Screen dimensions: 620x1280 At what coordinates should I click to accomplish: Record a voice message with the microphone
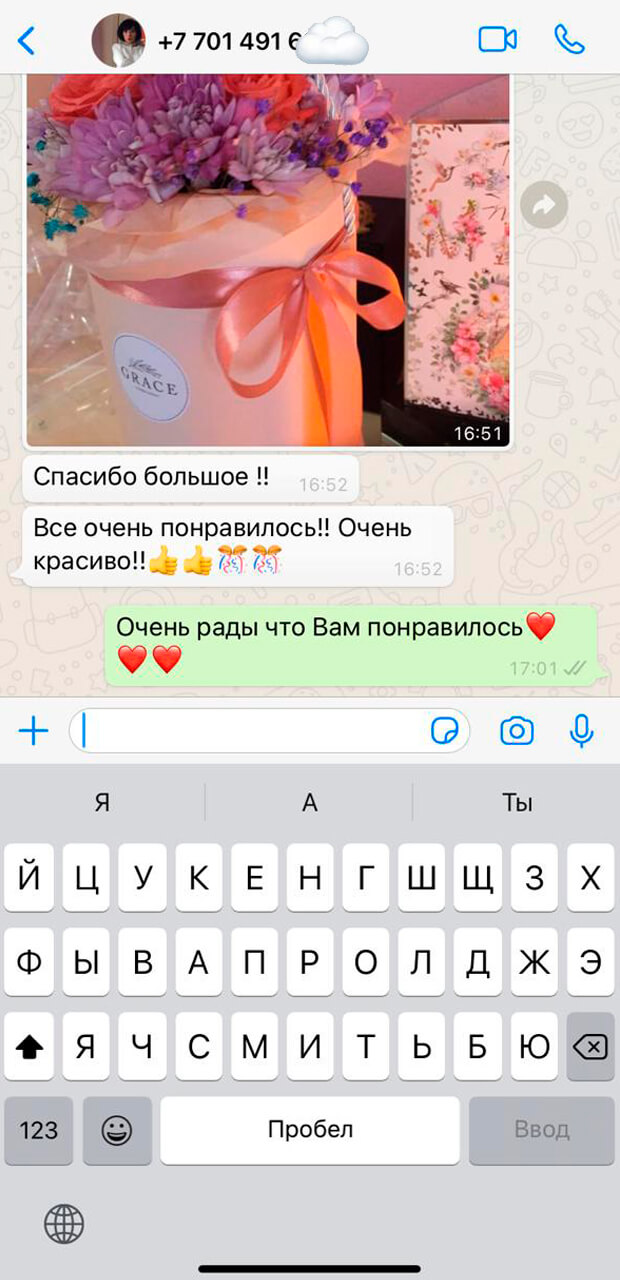coord(581,731)
